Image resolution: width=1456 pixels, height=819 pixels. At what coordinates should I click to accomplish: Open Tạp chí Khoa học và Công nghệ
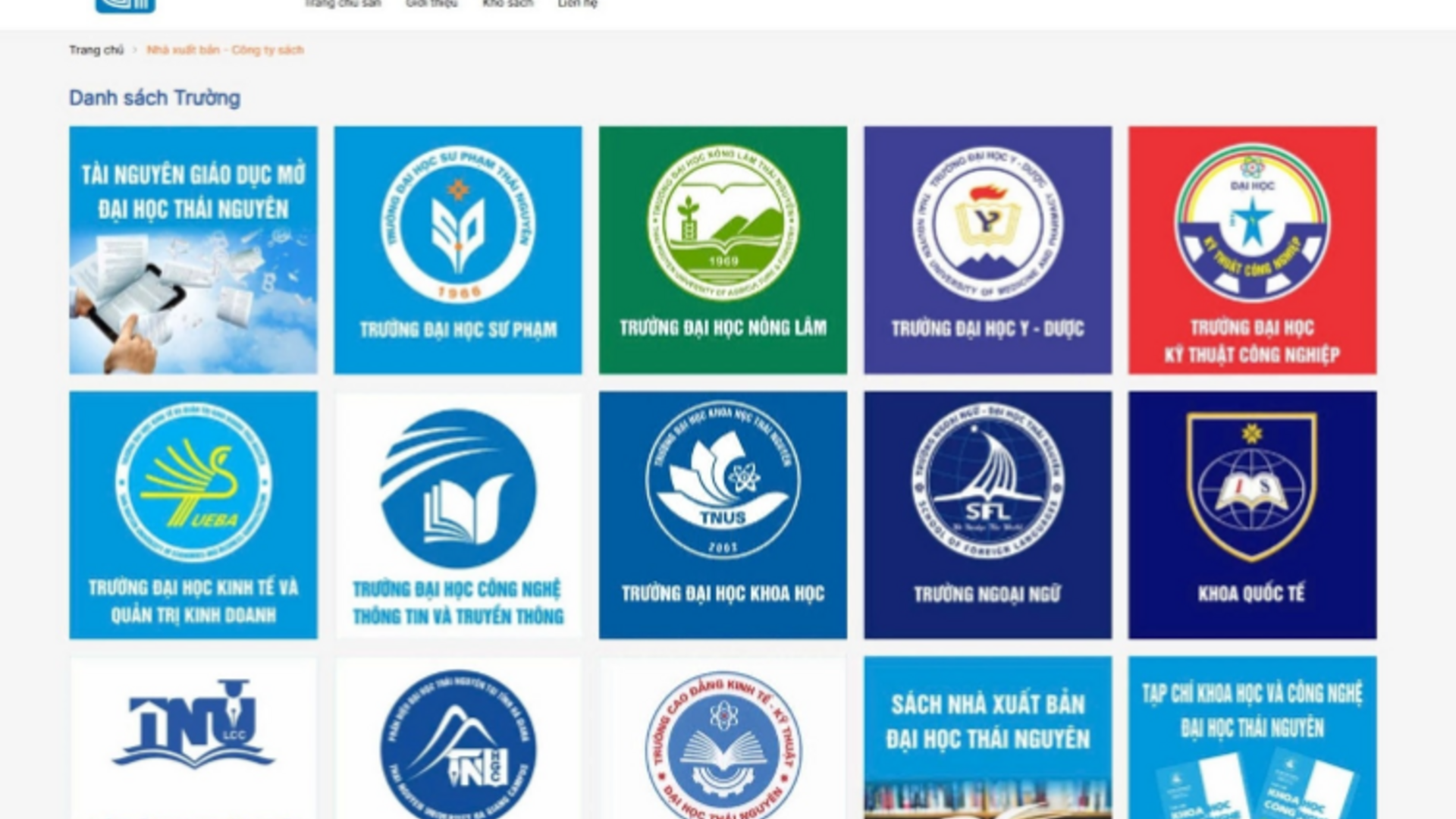pos(1252,737)
